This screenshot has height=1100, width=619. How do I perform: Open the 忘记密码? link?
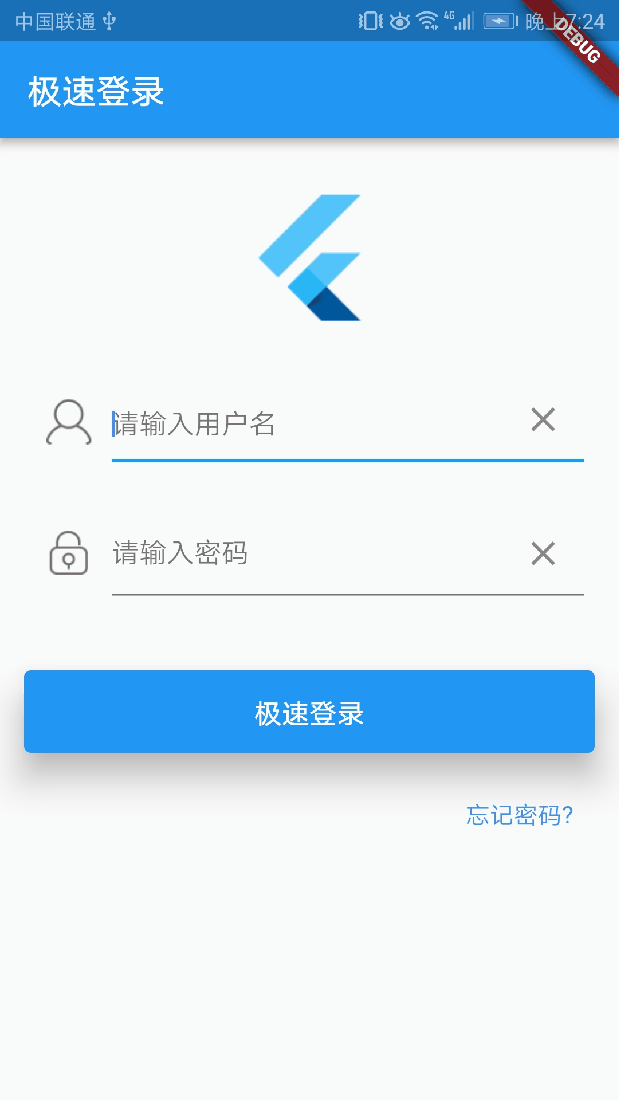click(519, 816)
